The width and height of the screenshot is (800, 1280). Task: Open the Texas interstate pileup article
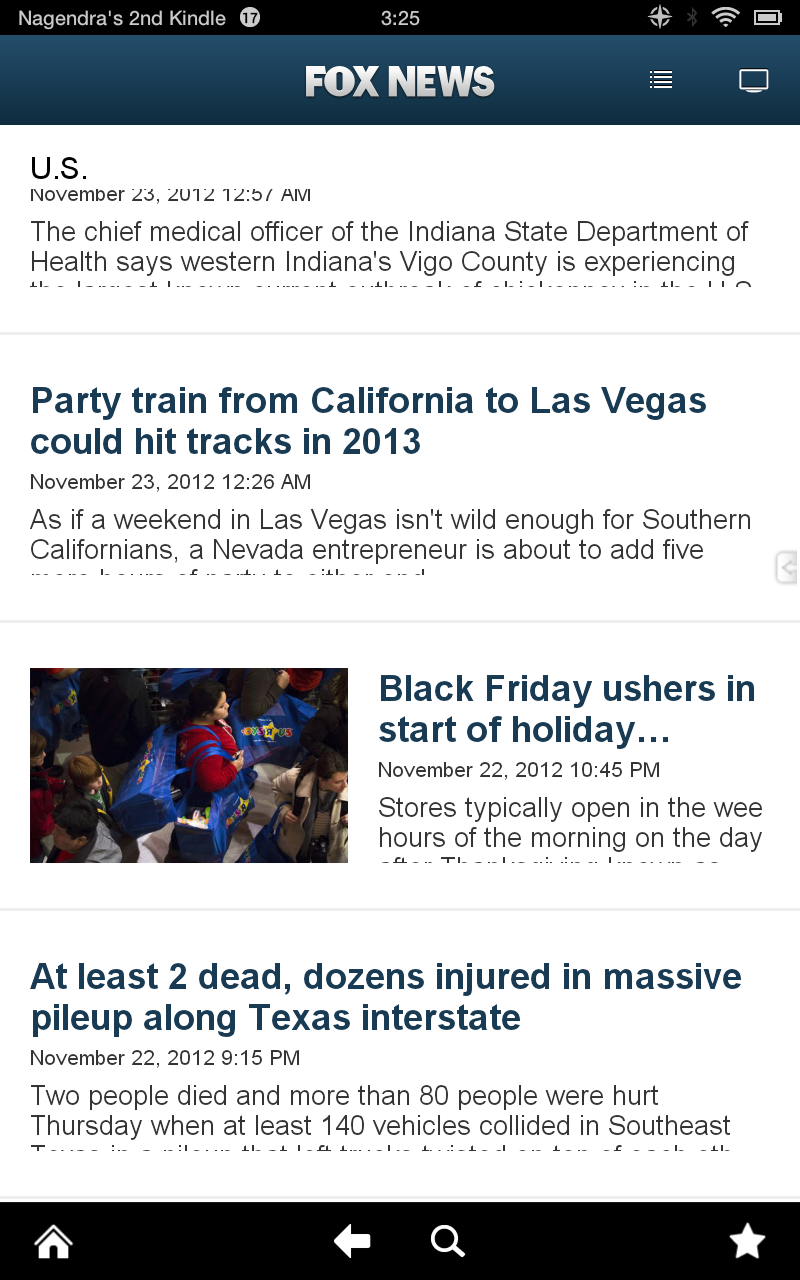[x=385, y=997]
